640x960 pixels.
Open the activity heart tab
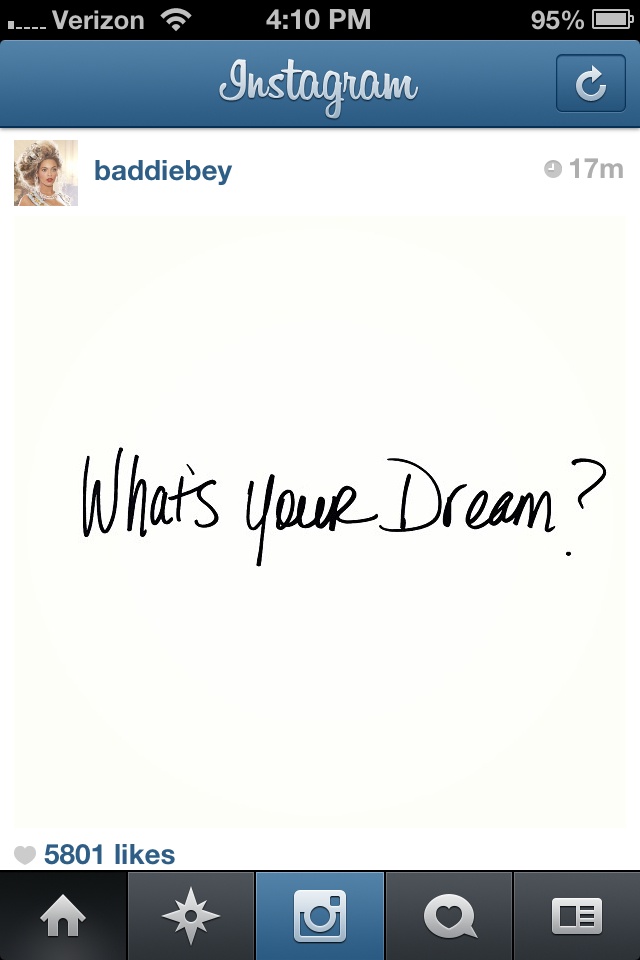(x=448, y=916)
